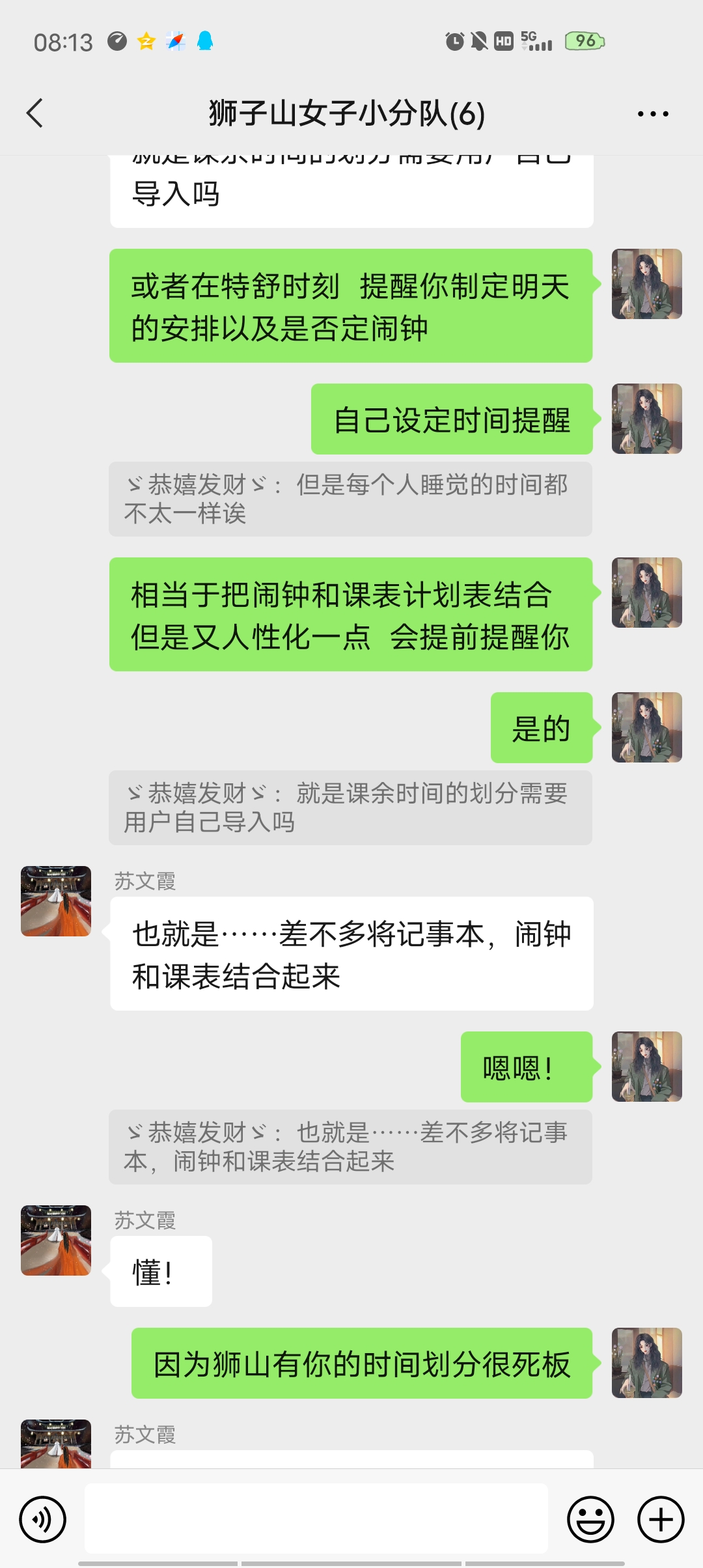Open 苏文霞's avatar beside the 记事本 message
The height and width of the screenshot is (1568, 703).
[x=56, y=901]
